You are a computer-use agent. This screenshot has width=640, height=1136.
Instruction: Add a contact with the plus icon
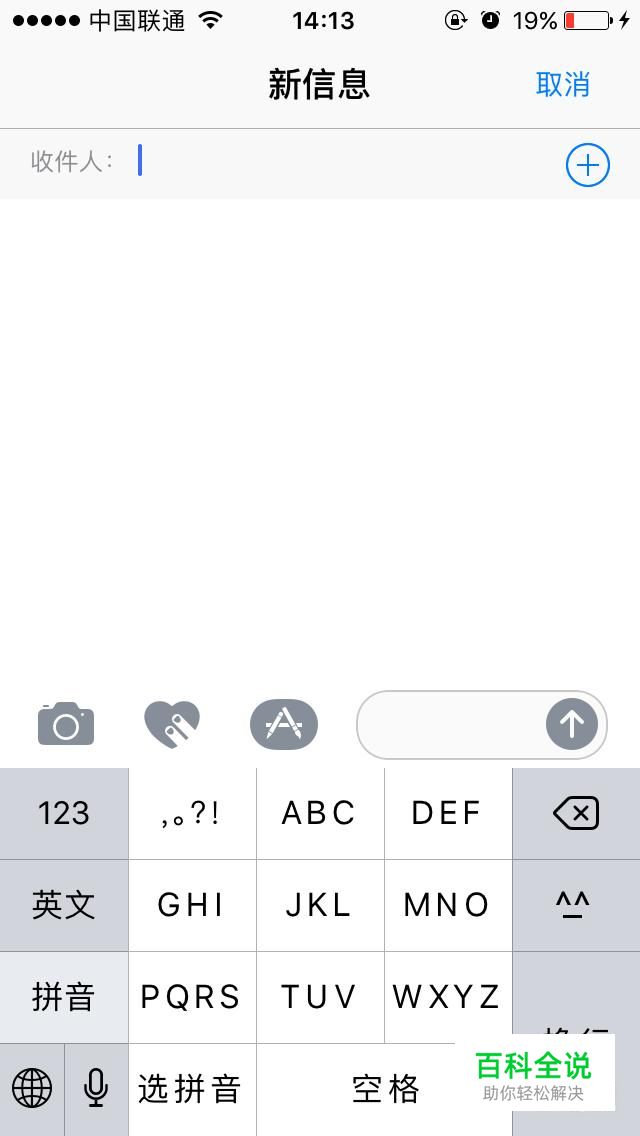[587, 164]
